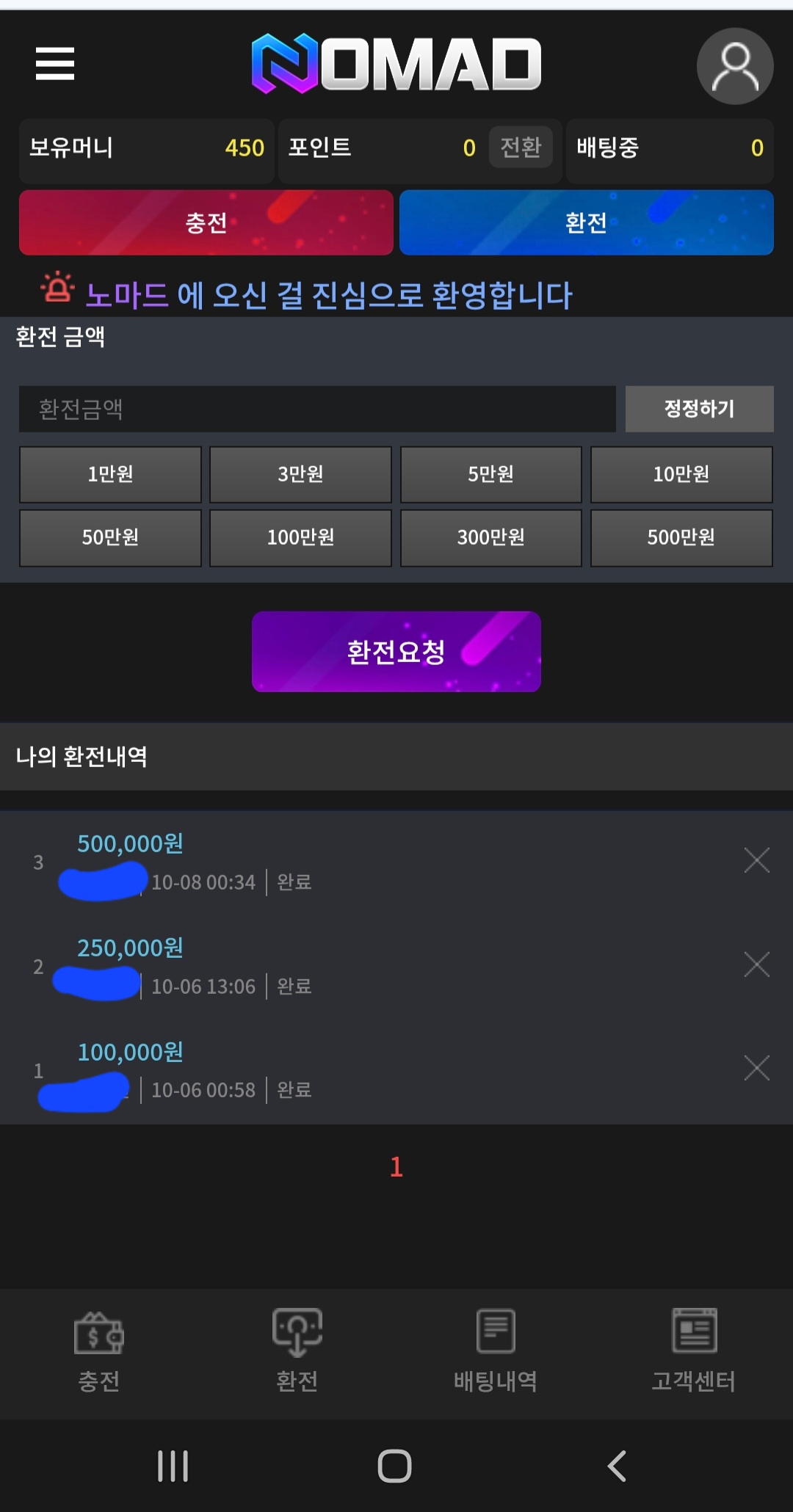Choose the 10만원 amount

click(x=681, y=474)
